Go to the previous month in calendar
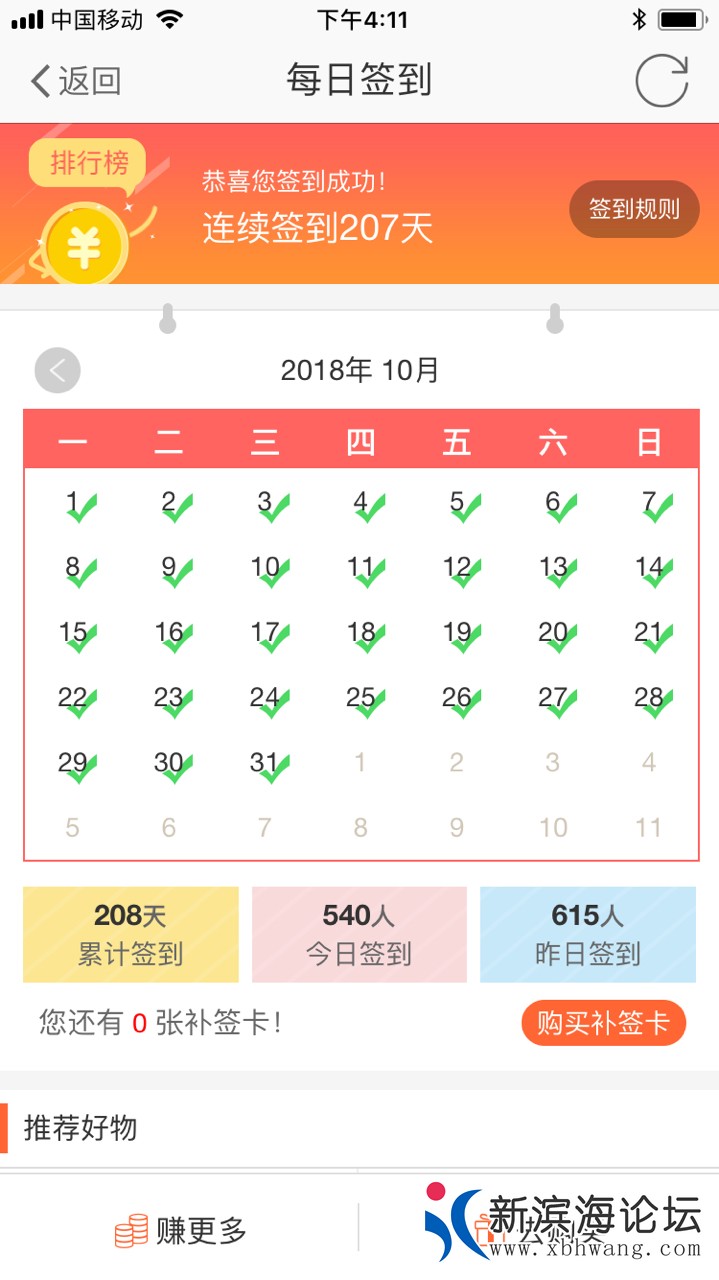719x1280 pixels. pos(57,371)
